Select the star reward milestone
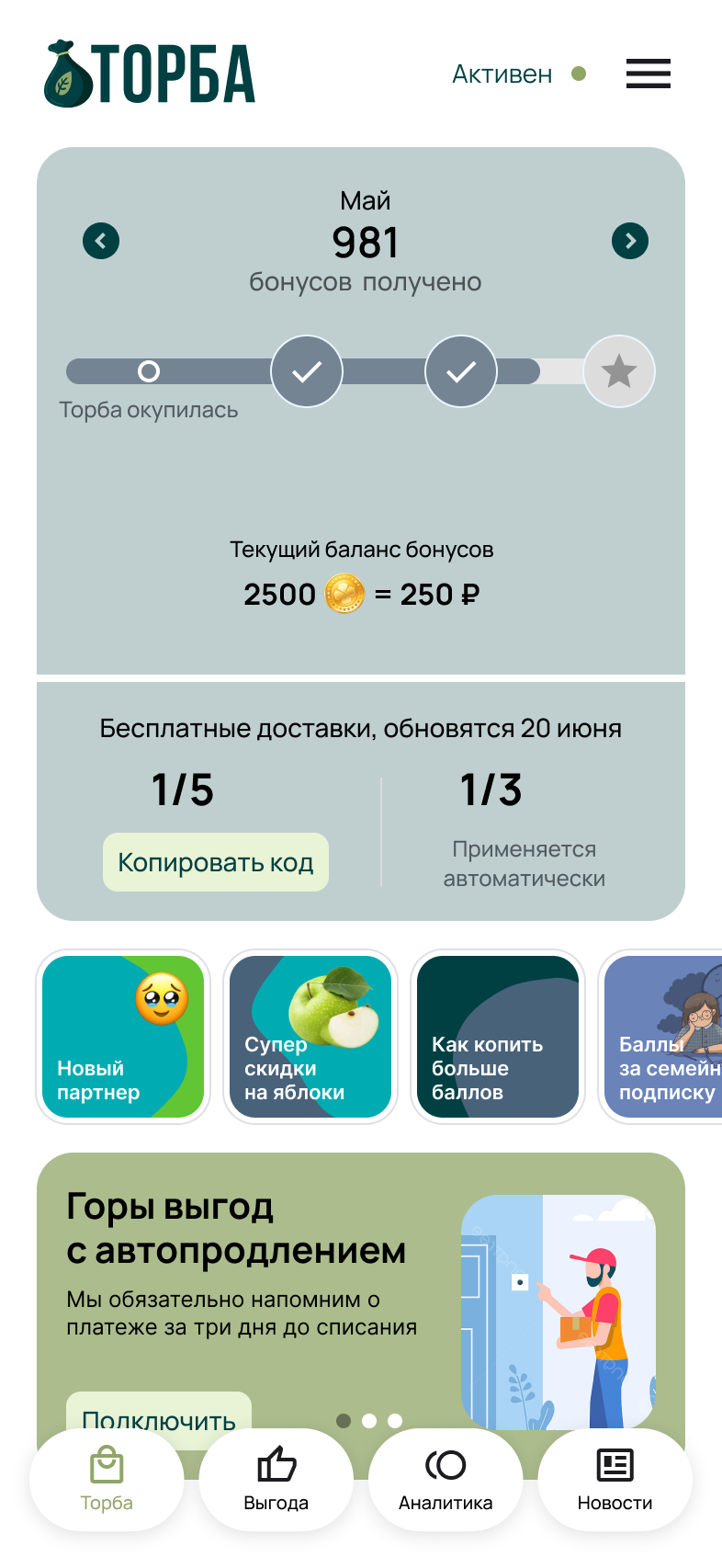 619,371
